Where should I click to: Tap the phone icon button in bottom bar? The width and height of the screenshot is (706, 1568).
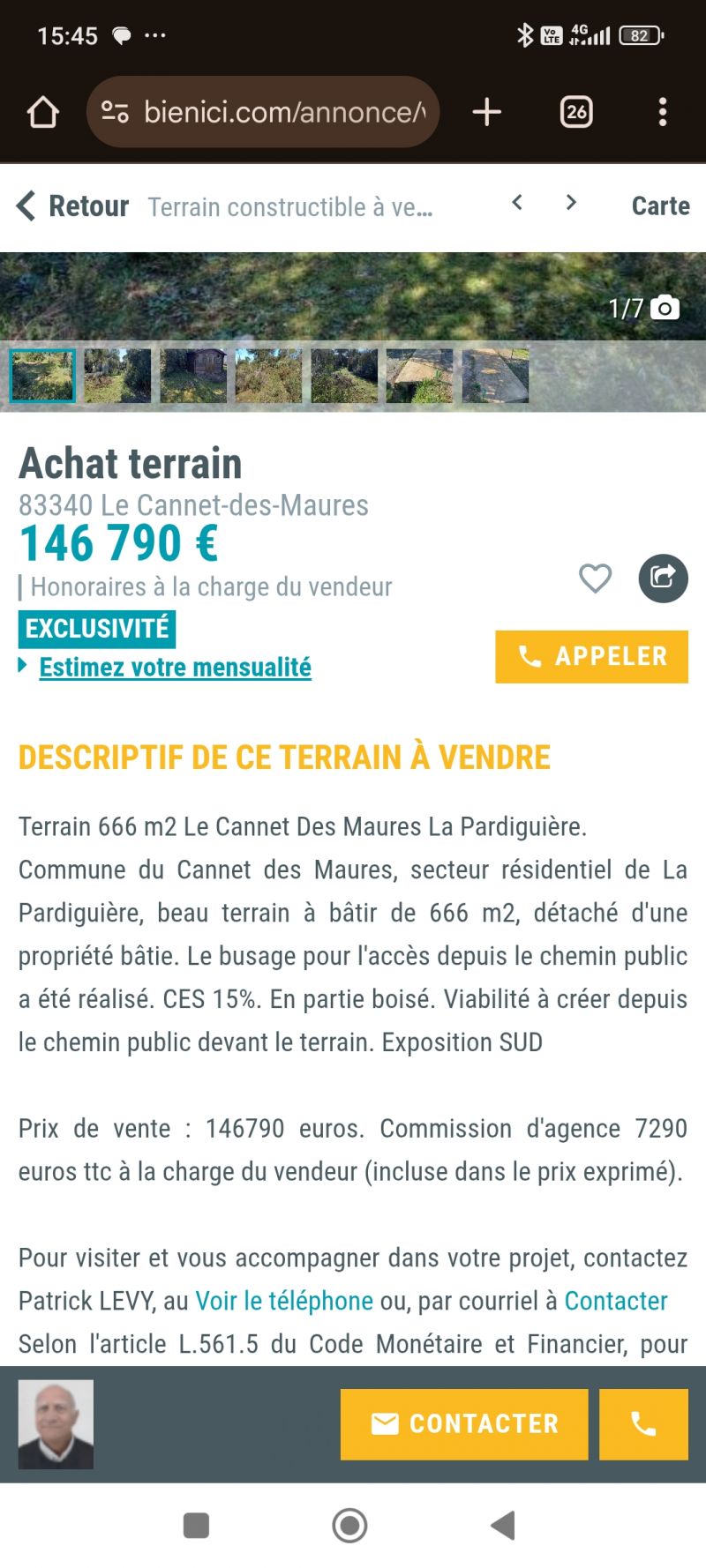[x=643, y=1424]
